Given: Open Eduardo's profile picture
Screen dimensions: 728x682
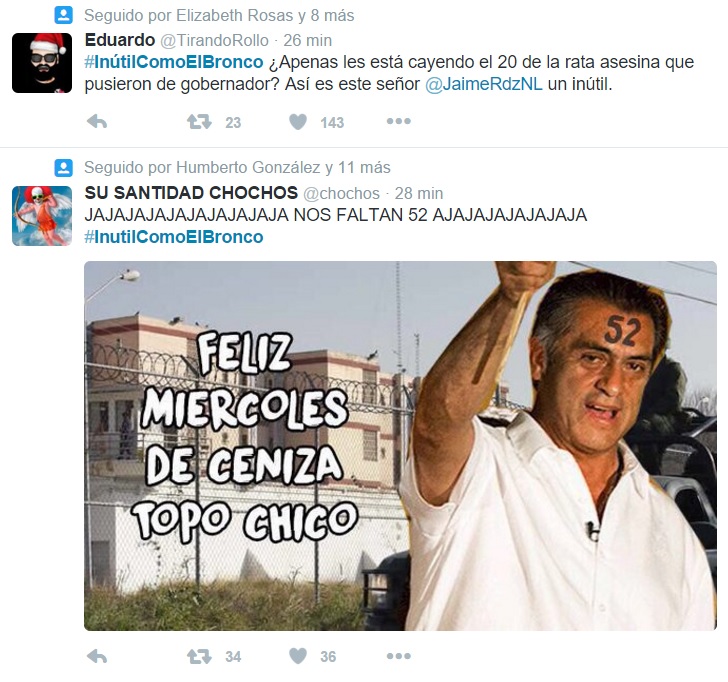Looking at the screenshot, I should coord(42,63).
